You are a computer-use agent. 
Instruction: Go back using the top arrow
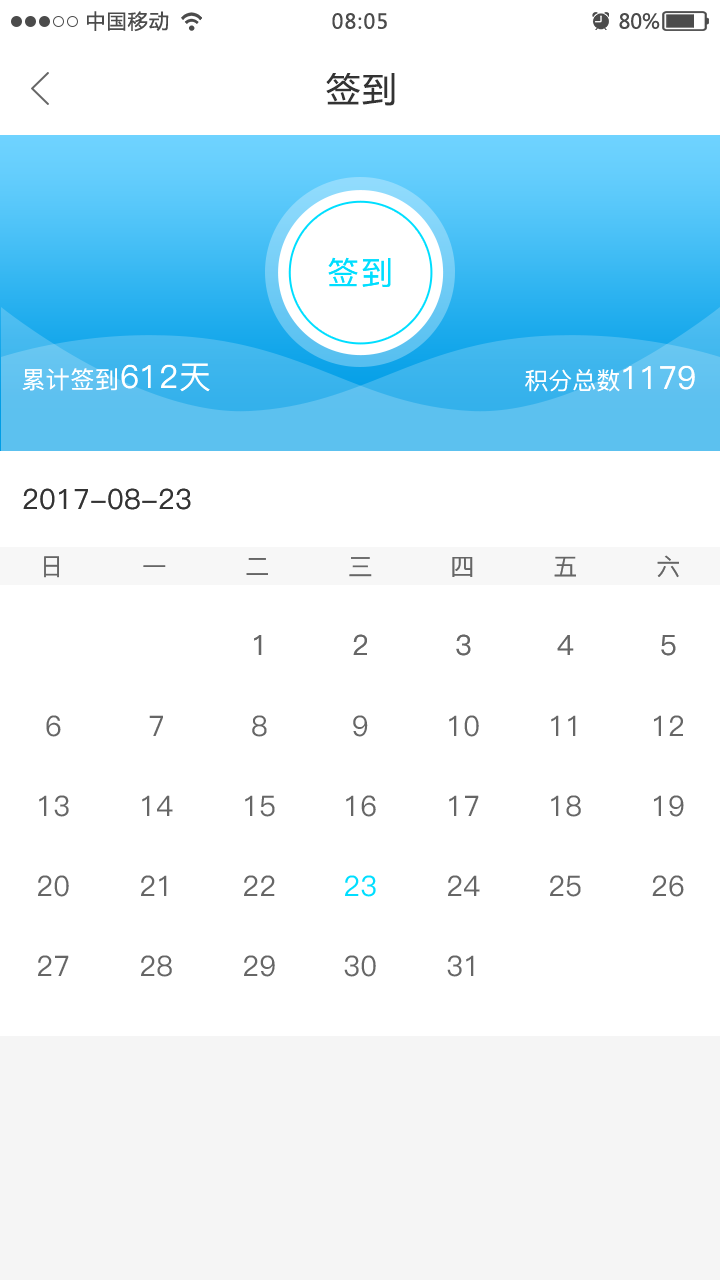point(40,89)
